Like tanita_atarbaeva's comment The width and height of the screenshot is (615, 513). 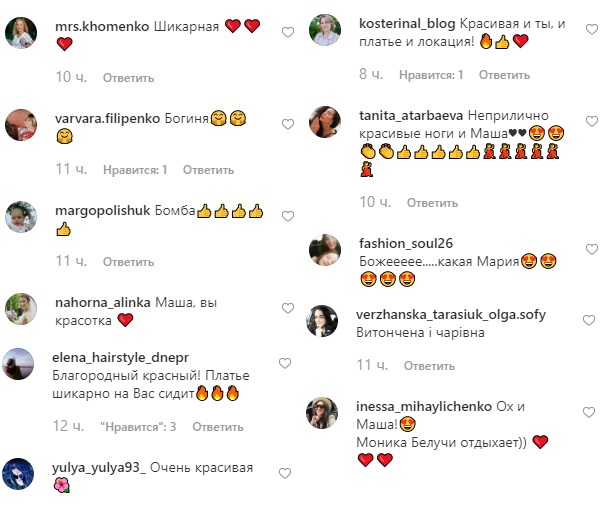tap(593, 121)
